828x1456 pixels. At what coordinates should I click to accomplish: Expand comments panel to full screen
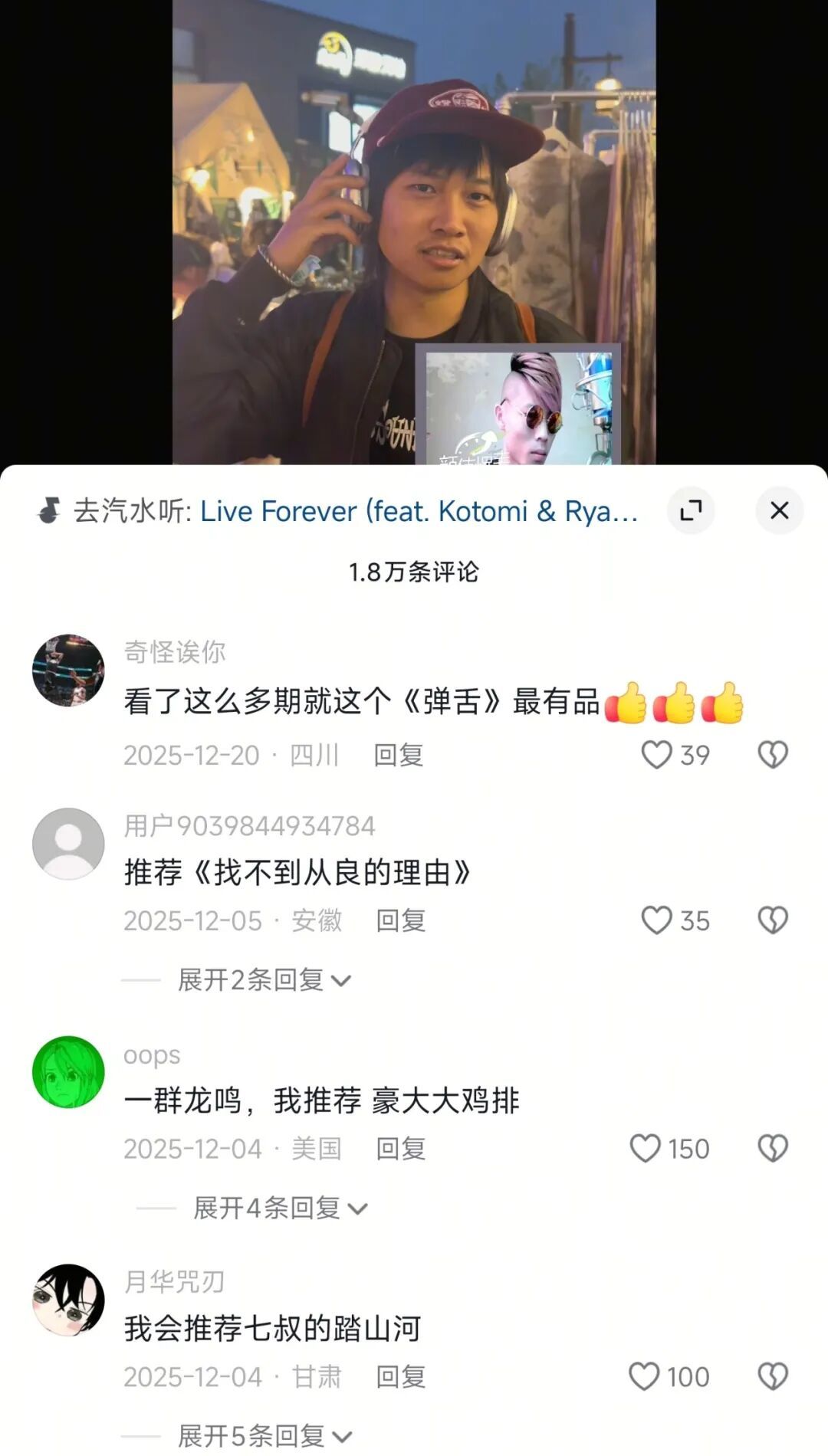click(x=691, y=510)
